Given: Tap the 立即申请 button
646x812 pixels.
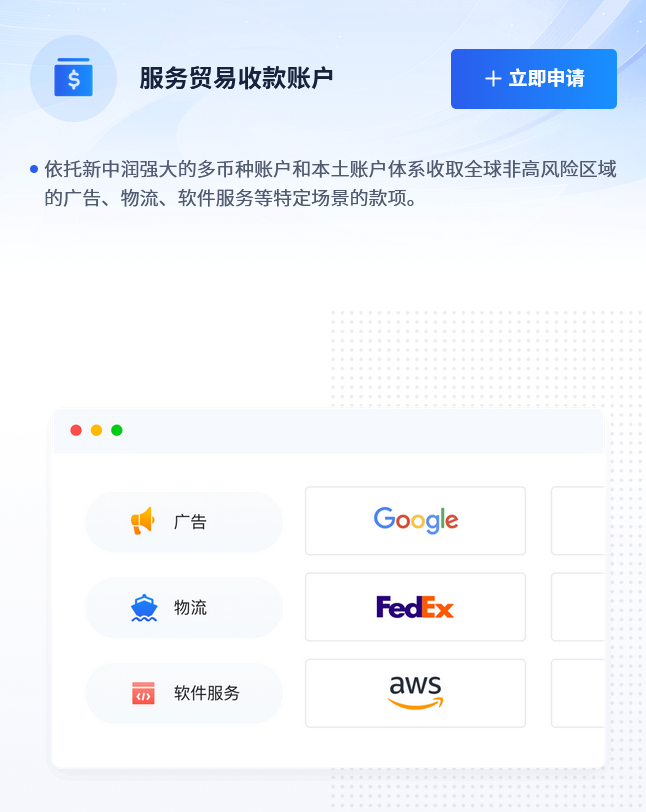Looking at the screenshot, I should pyautogui.click(x=533, y=79).
